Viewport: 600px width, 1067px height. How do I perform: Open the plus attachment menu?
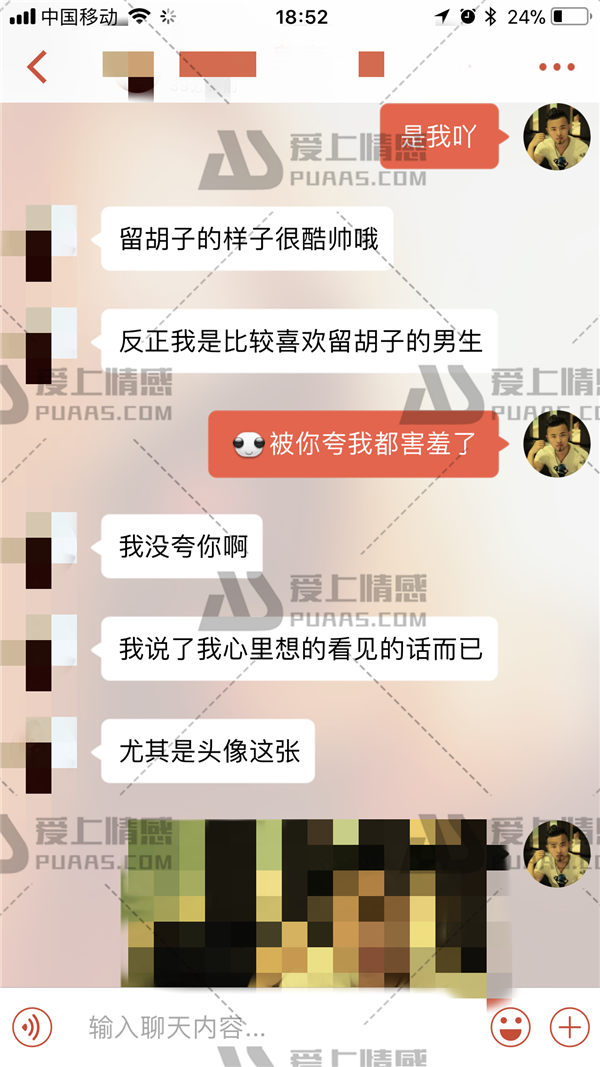click(569, 1026)
